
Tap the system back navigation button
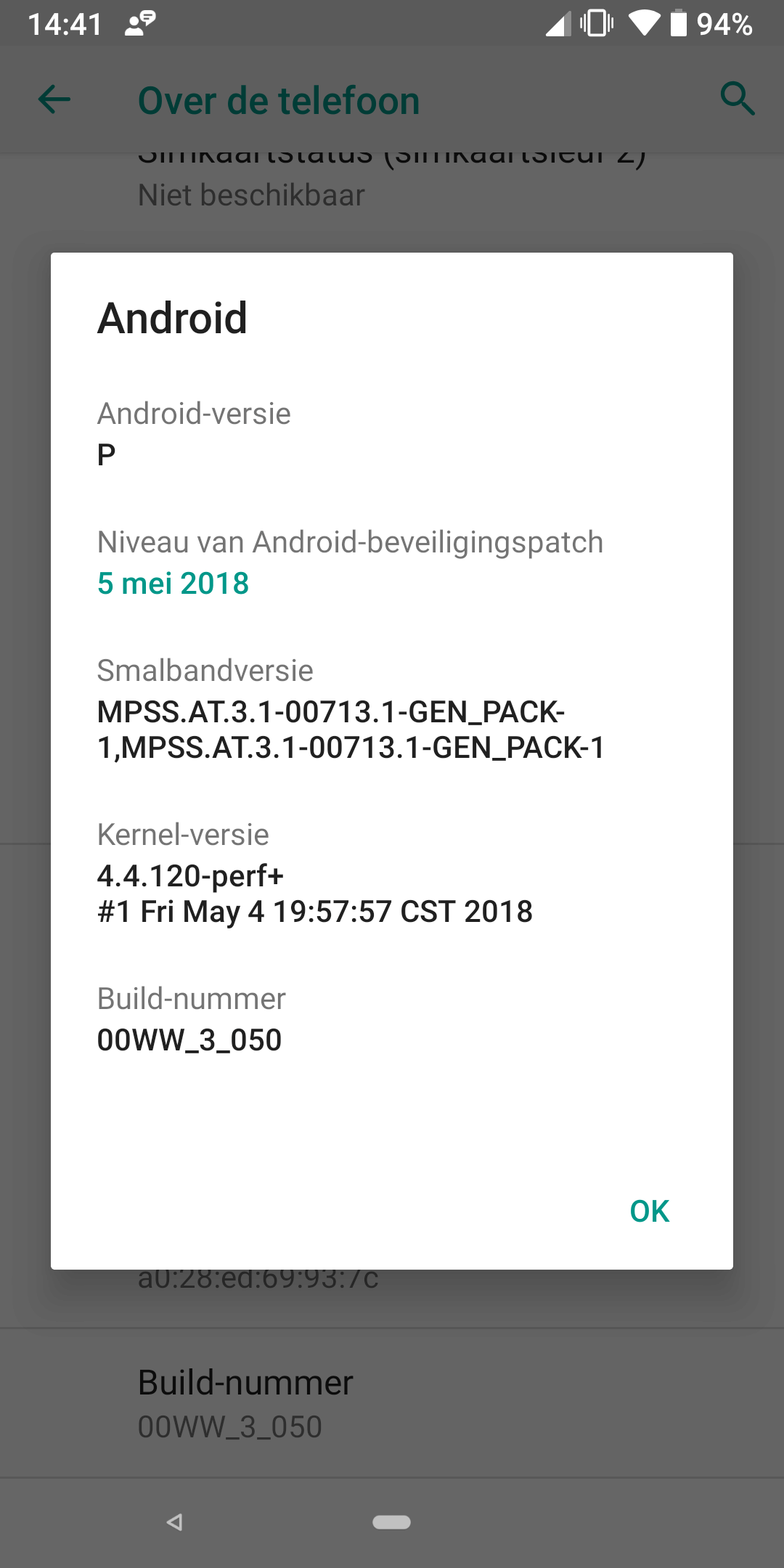click(x=174, y=1522)
